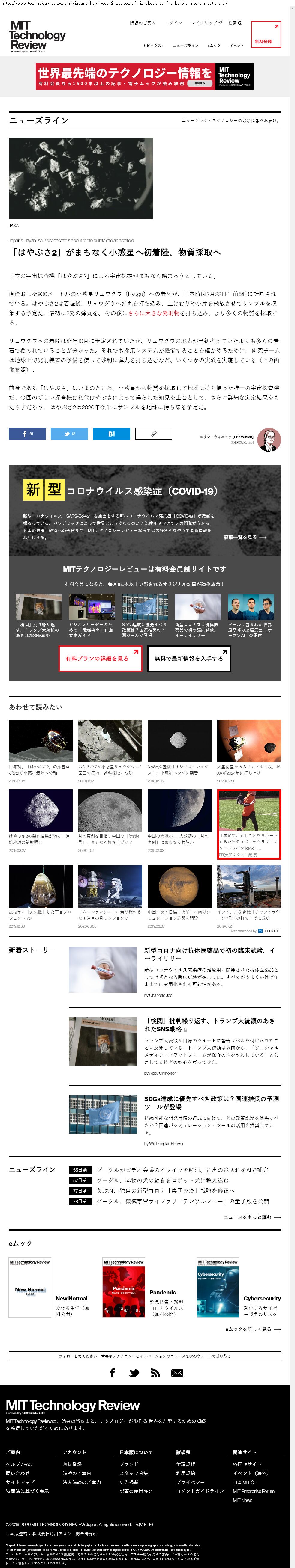
Task: Bookmark the article with Hatena B!
Action: coord(111,433)
